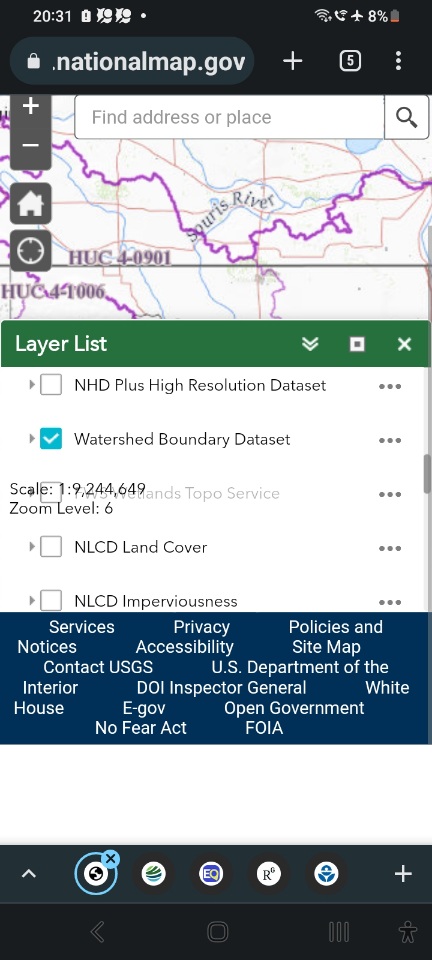Open the browser overflow menu
Viewport: 432px width, 960px height.
398,61
